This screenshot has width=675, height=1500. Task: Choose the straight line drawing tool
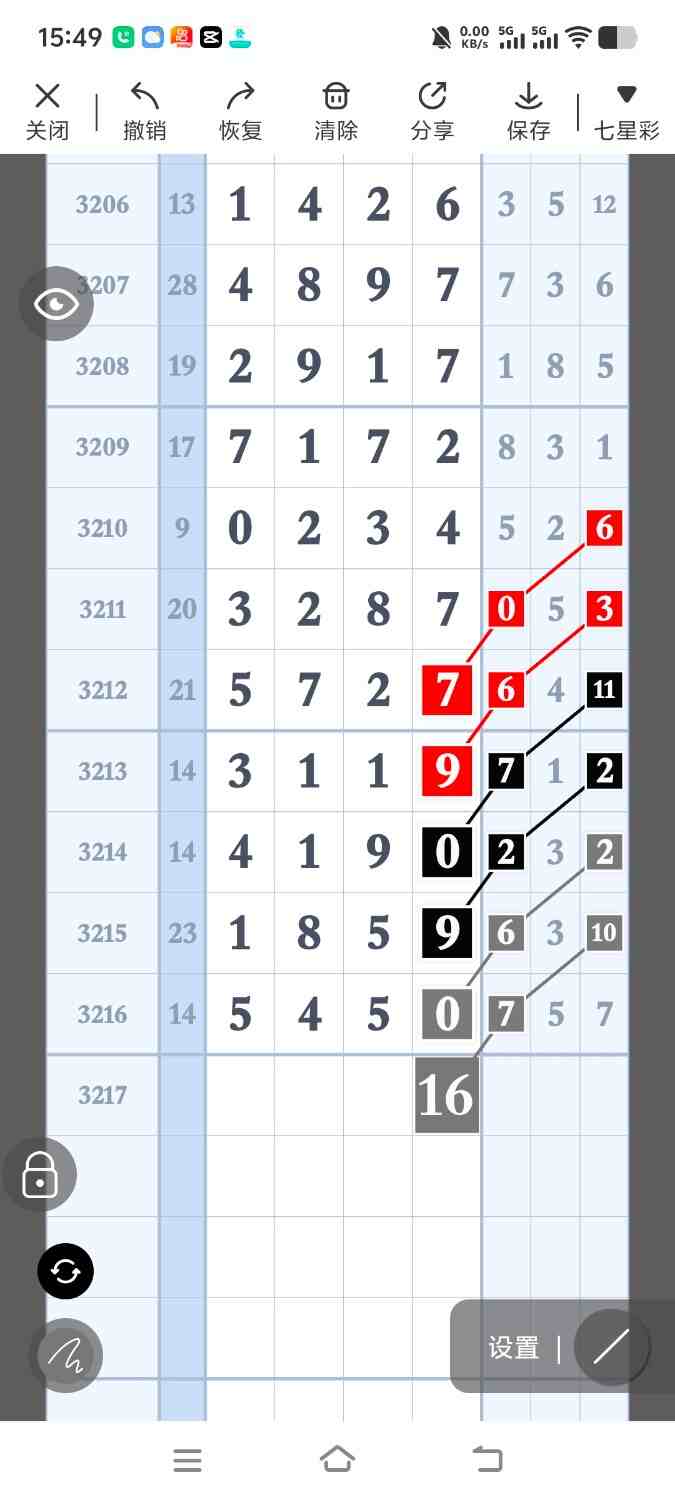(x=611, y=1347)
